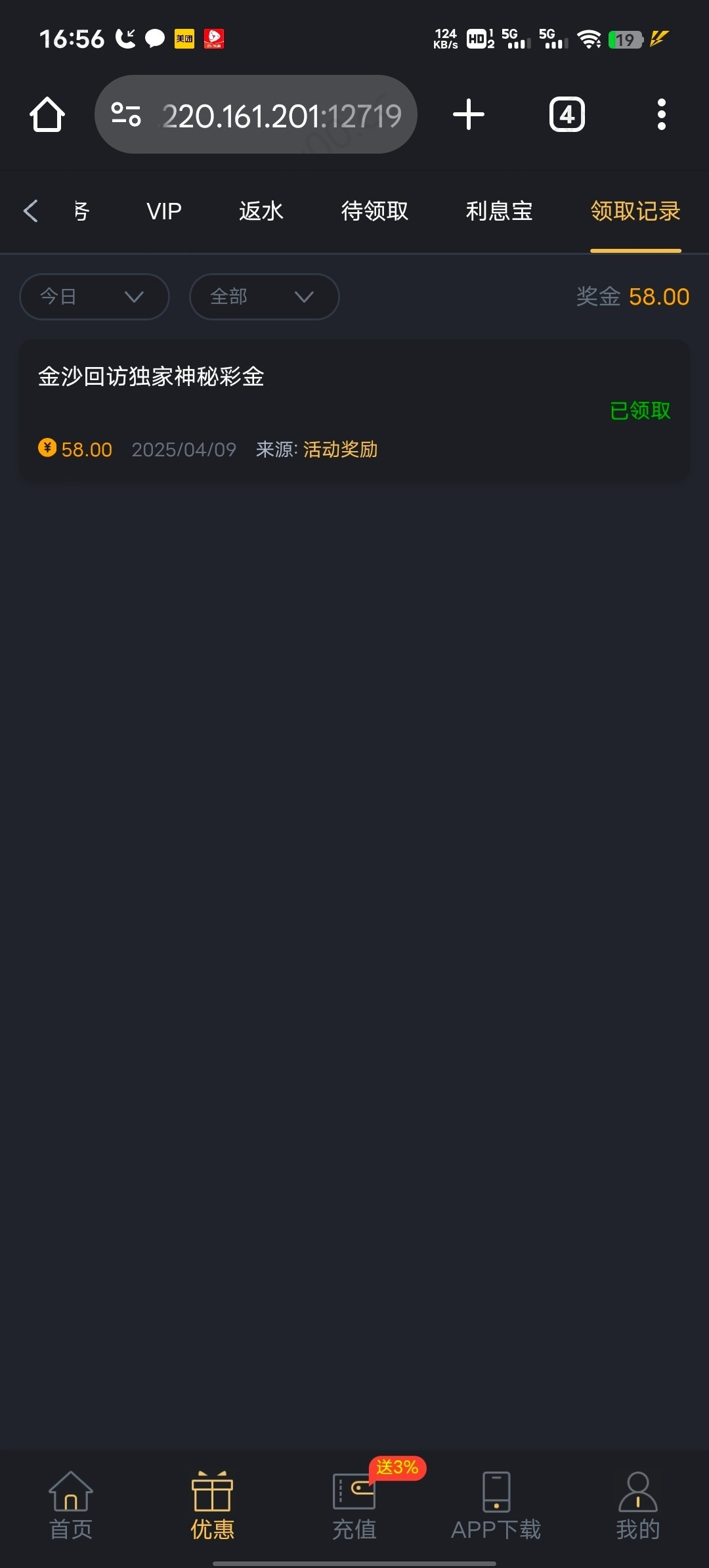This screenshot has height=1568, width=709.
Task: Open the 金沙回访独家神秘彩金 record
Action: pos(354,410)
